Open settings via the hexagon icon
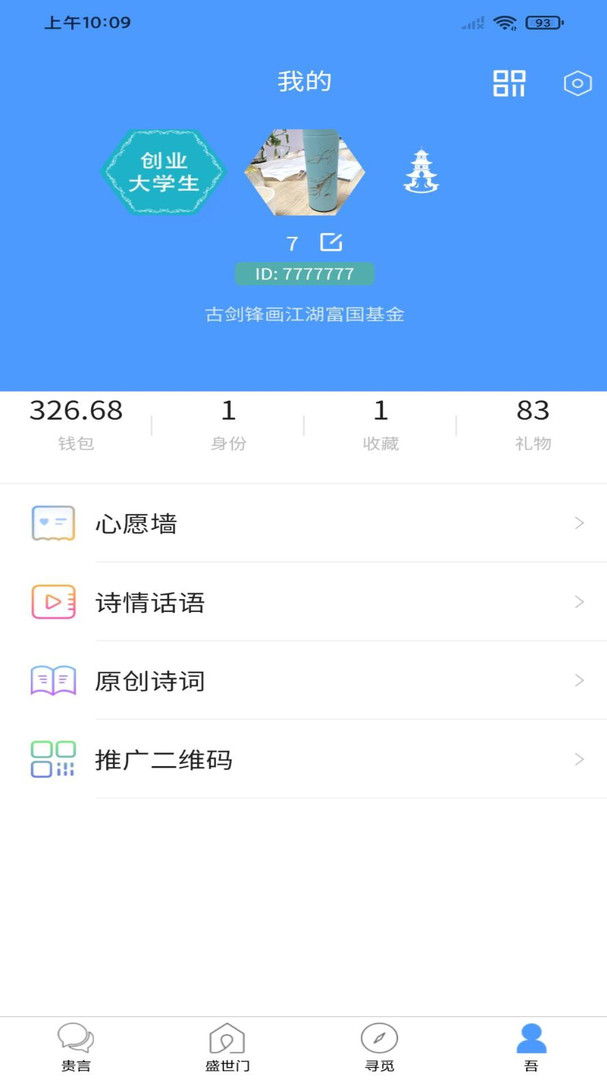The width and height of the screenshot is (607, 1080). (x=577, y=83)
